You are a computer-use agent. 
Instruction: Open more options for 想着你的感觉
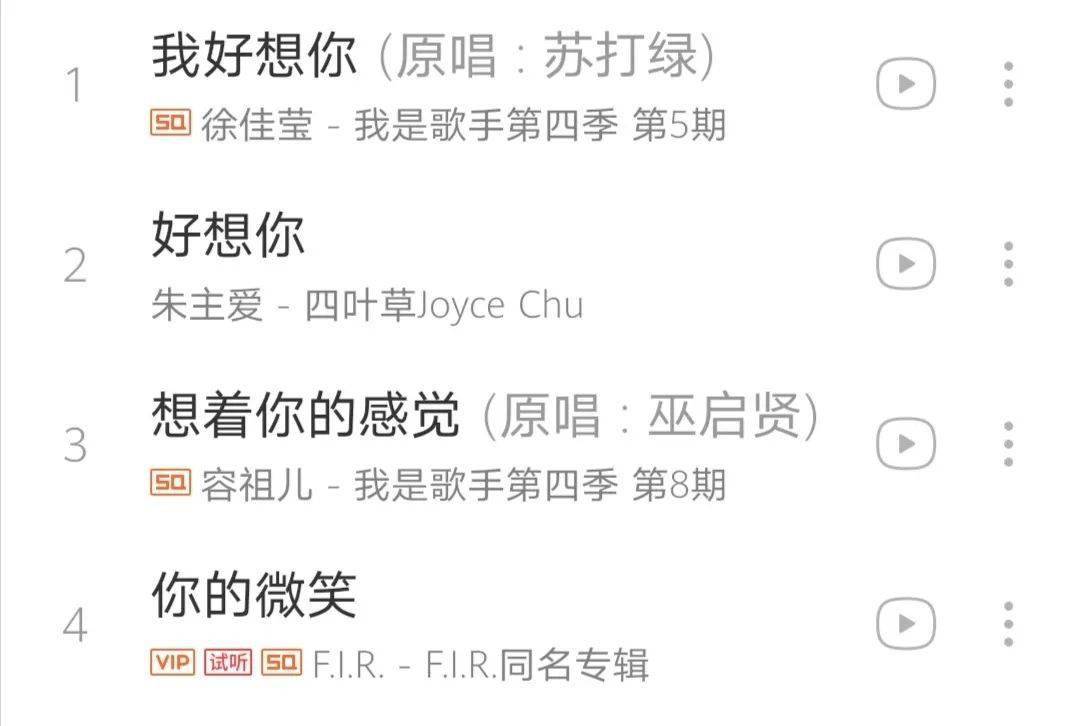(x=1008, y=443)
